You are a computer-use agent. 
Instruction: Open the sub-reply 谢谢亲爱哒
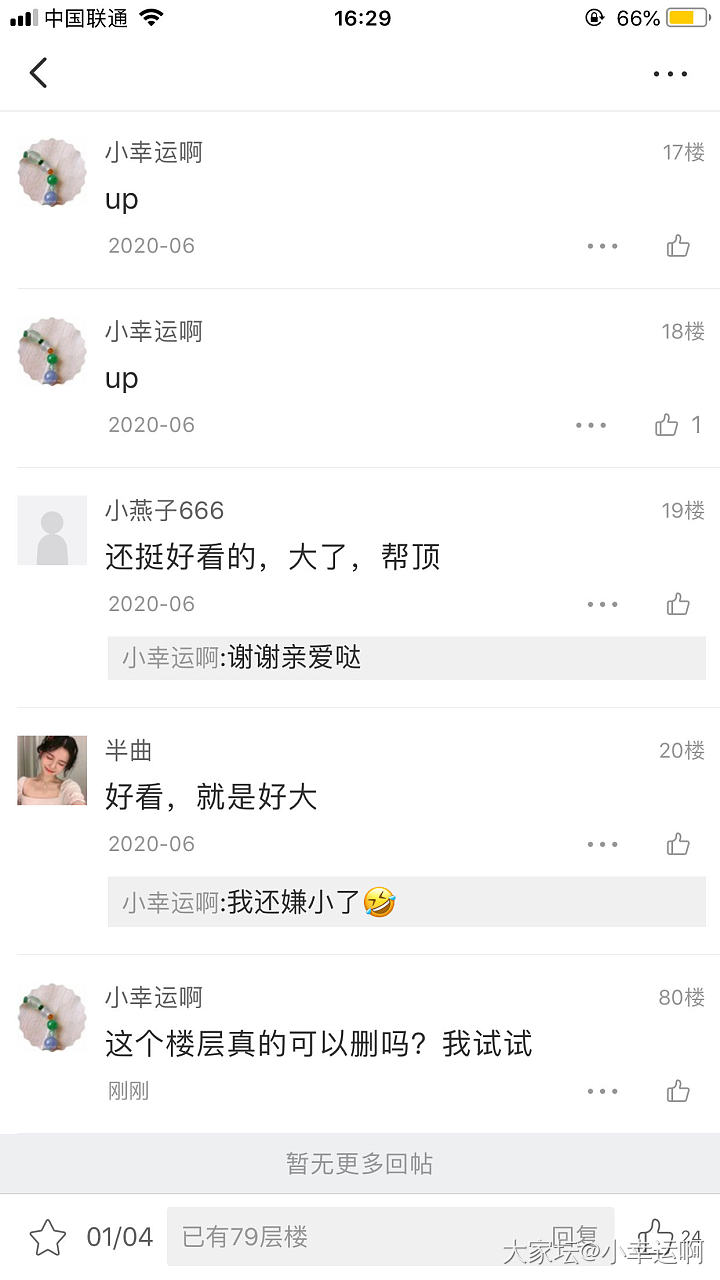[406, 658]
